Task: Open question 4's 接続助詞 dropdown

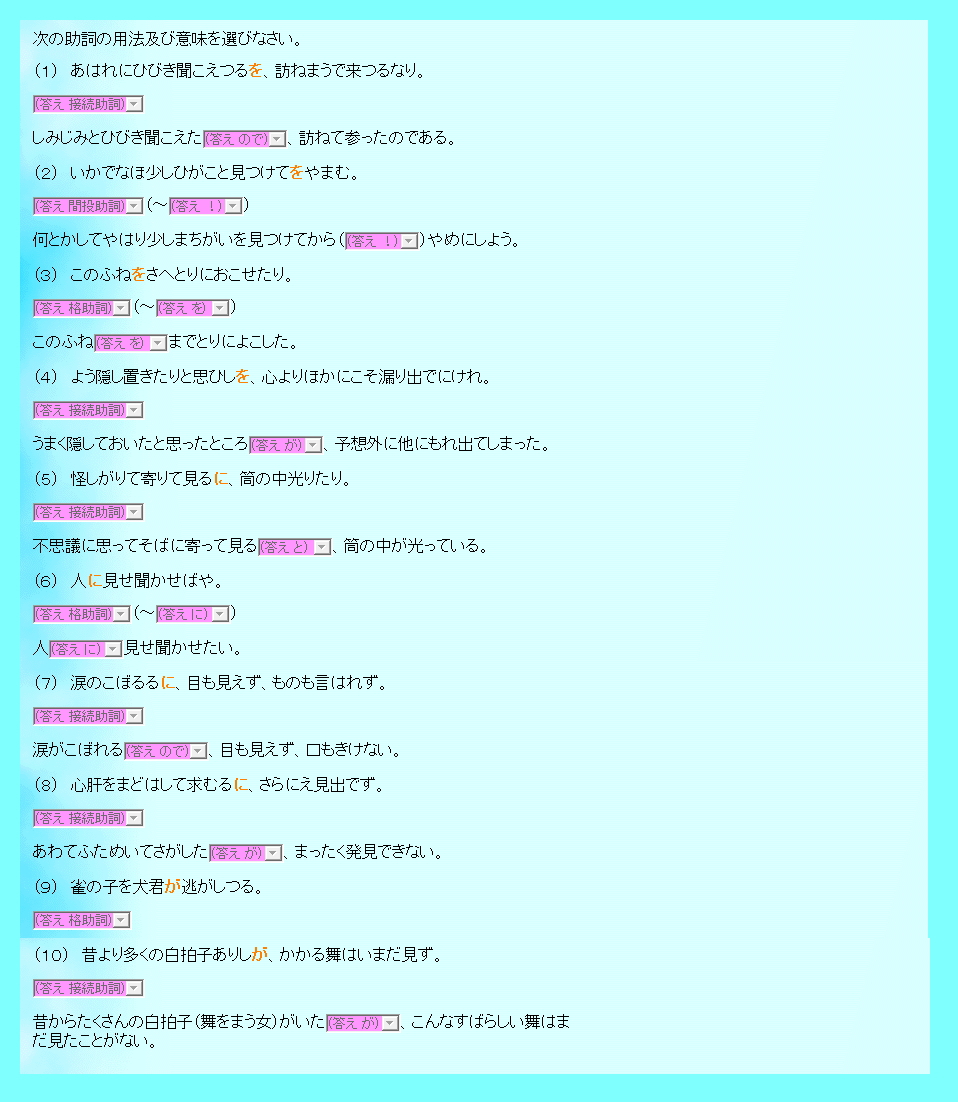Action: (88, 410)
